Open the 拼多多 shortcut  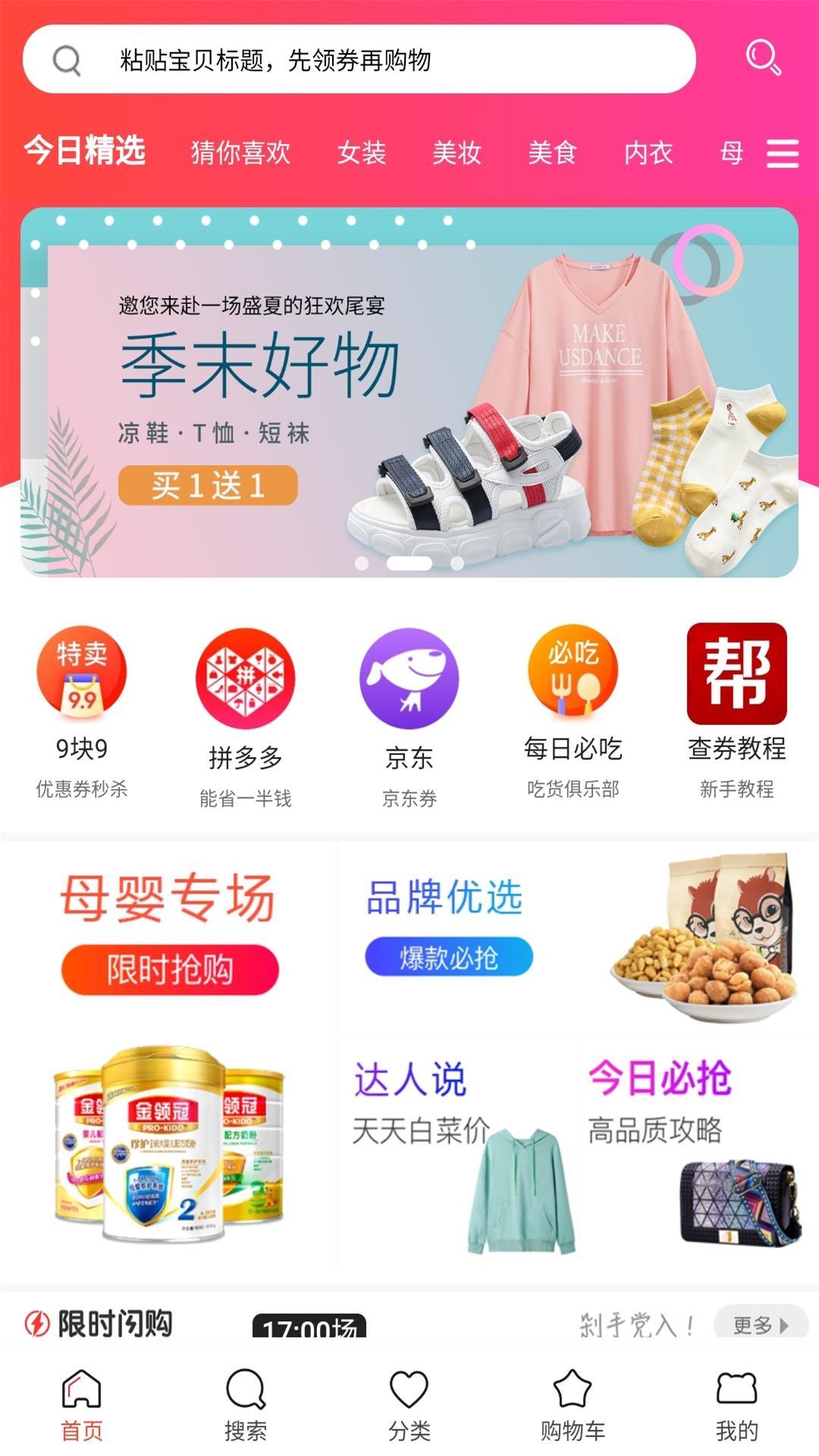coord(245,717)
